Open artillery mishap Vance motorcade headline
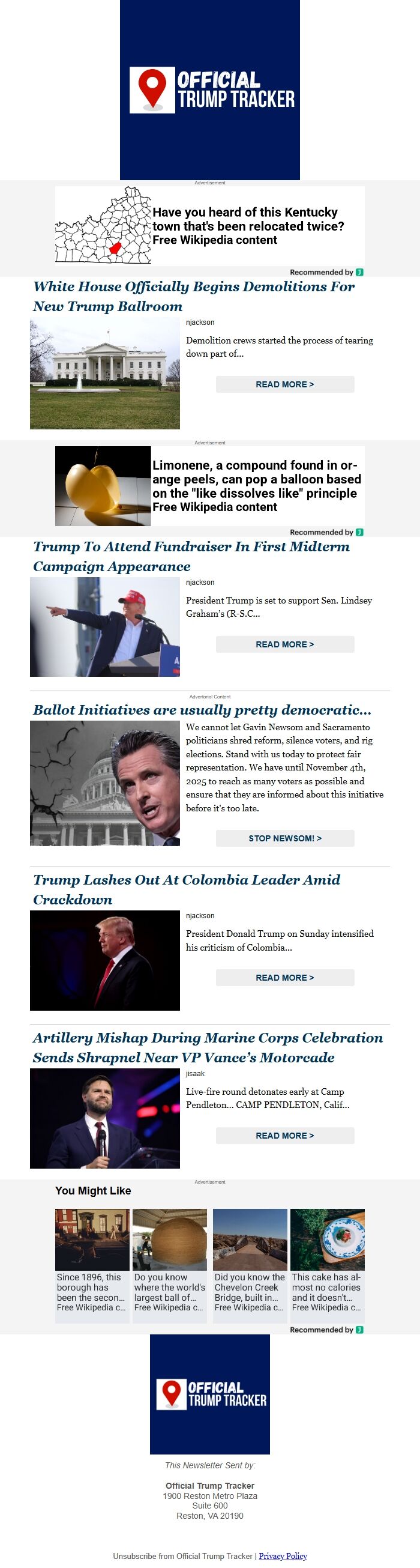 coord(208,1047)
